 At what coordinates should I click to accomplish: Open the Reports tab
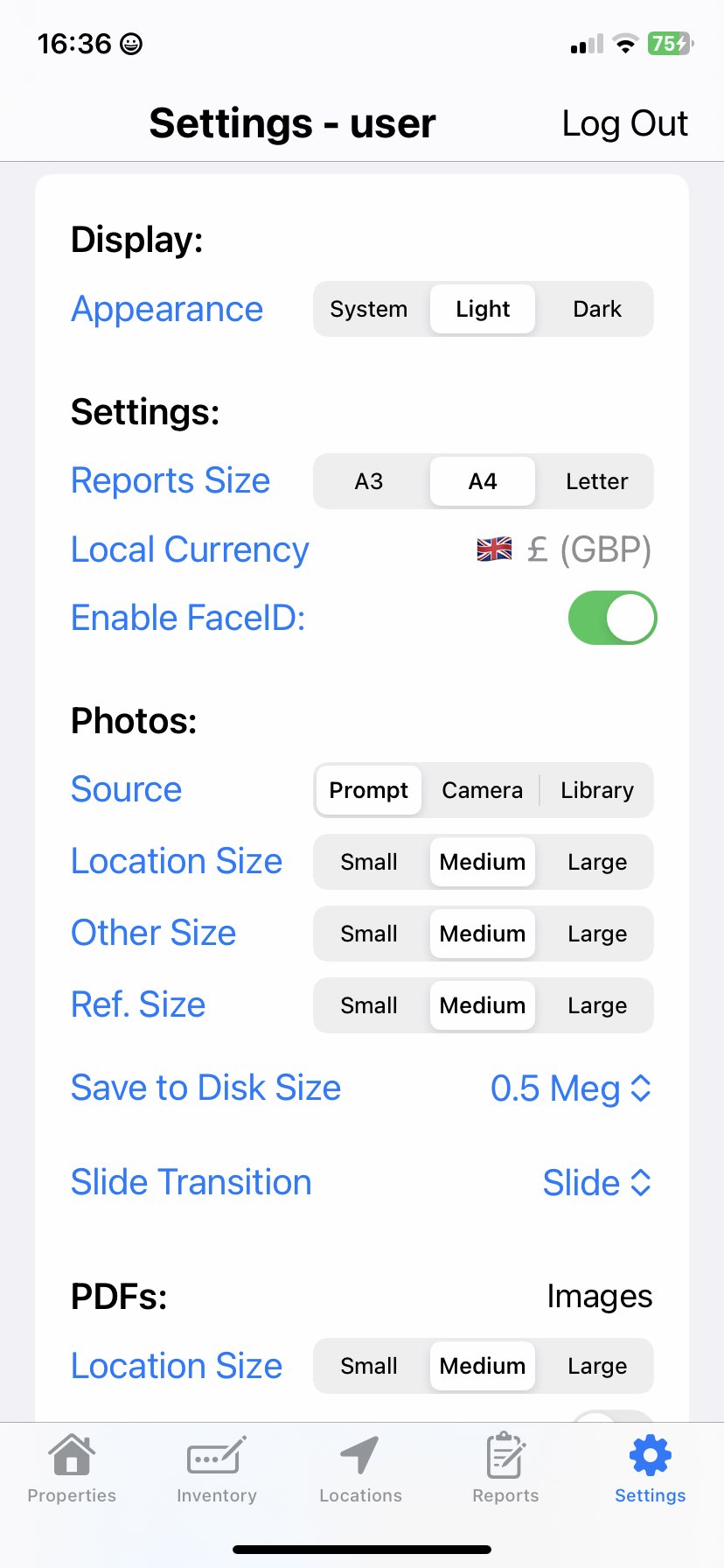(505, 1470)
